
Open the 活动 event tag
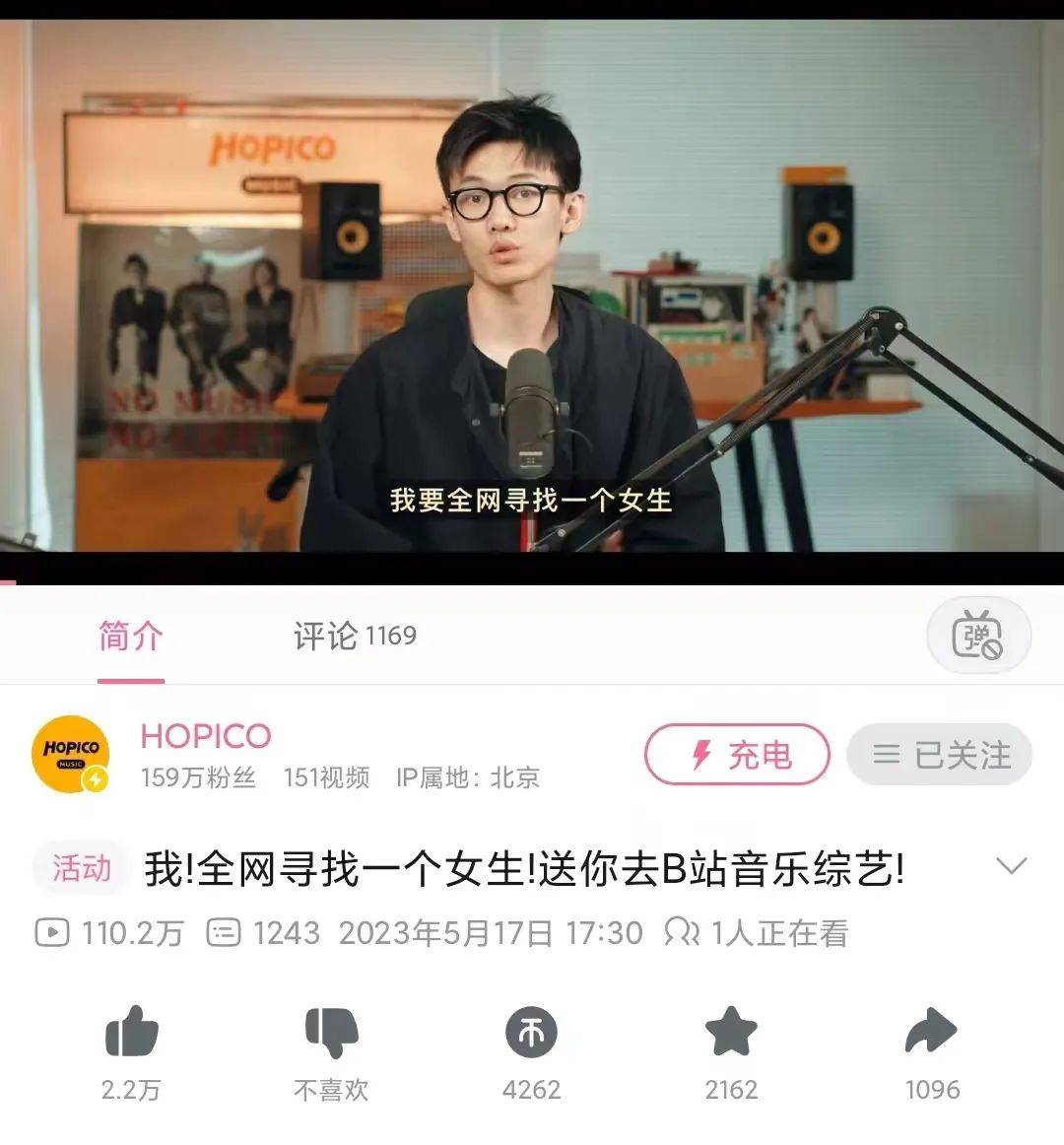click(x=82, y=869)
